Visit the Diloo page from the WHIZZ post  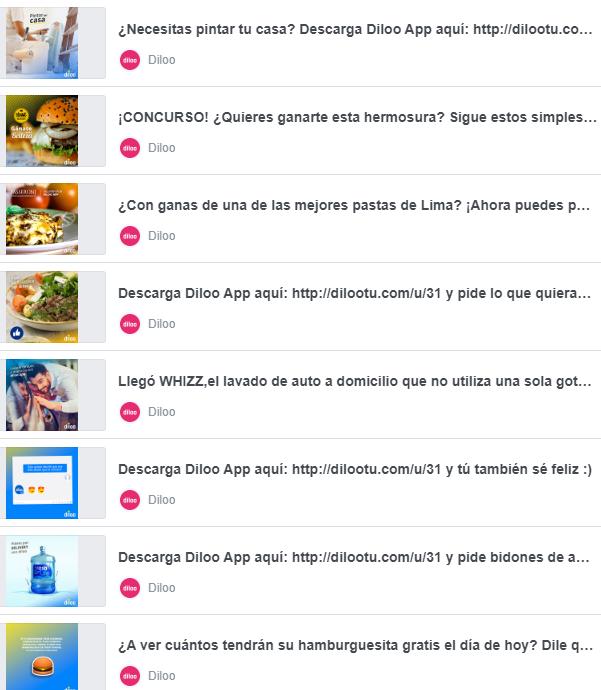click(x=160, y=412)
